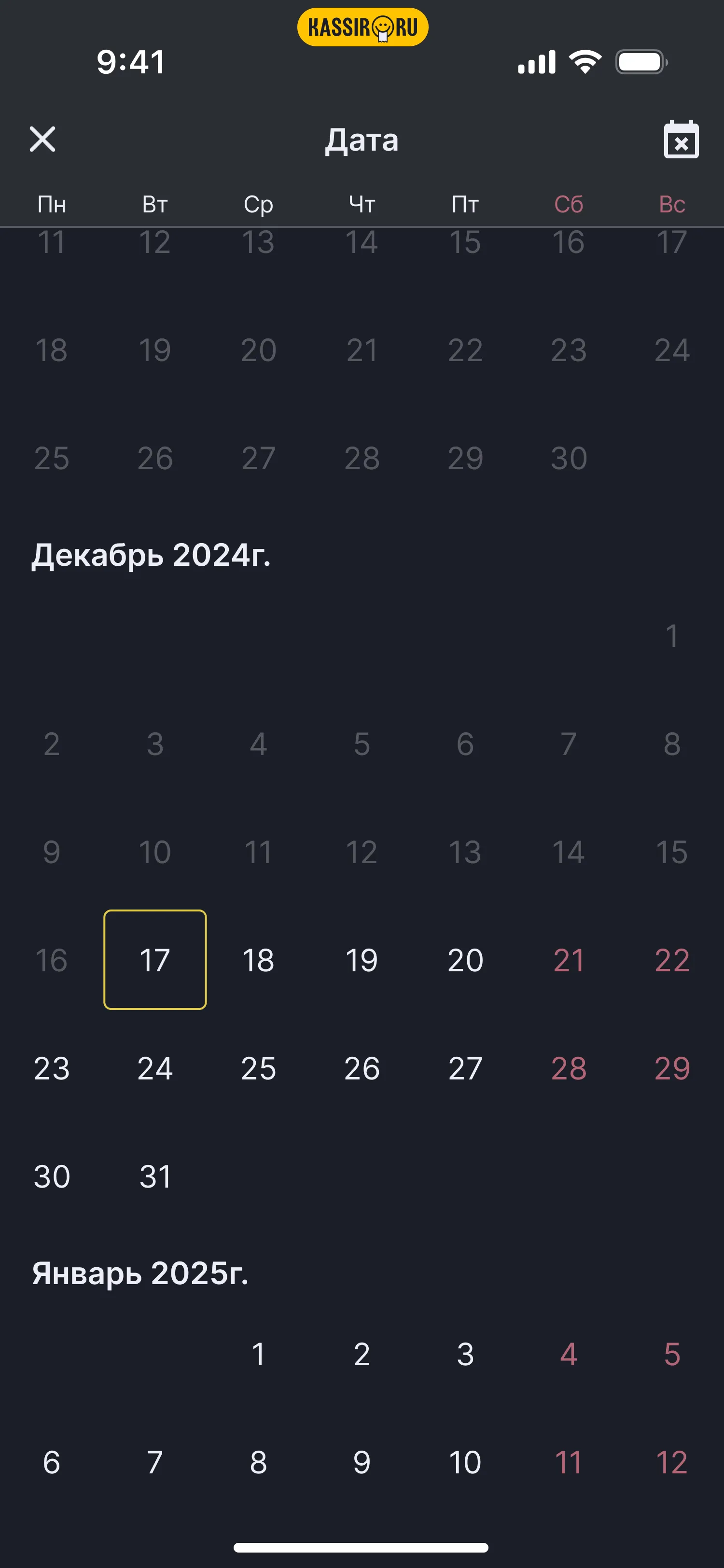Select December 31, 2024
The height and width of the screenshot is (1568, 724).
tap(155, 1176)
